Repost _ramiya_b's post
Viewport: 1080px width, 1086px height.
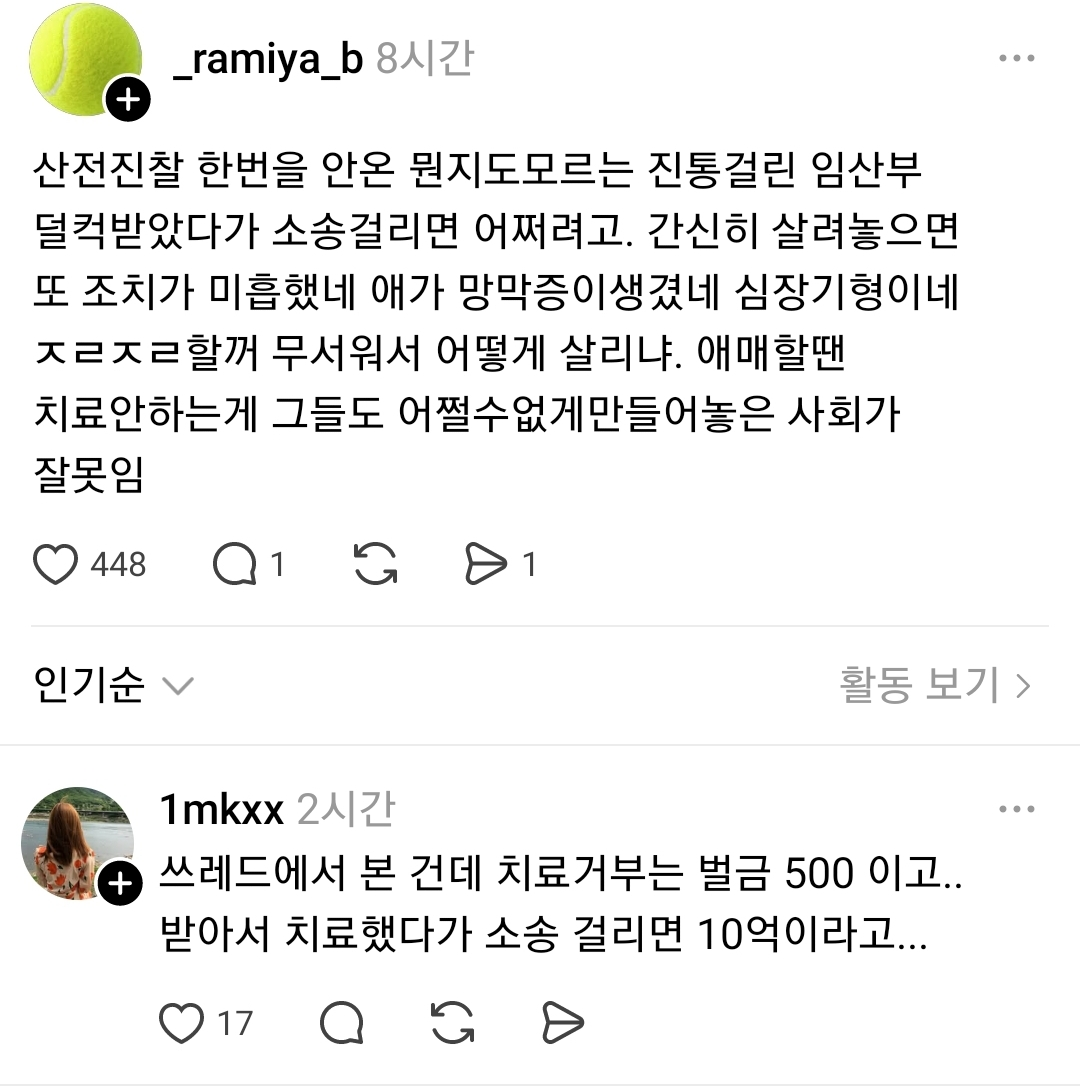click(x=376, y=565)
